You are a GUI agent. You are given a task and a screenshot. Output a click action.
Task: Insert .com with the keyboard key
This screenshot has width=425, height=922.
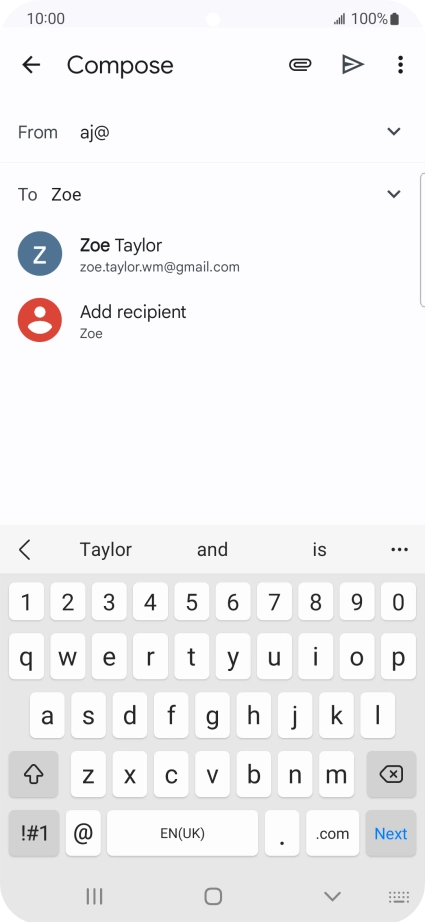(332, 833)
